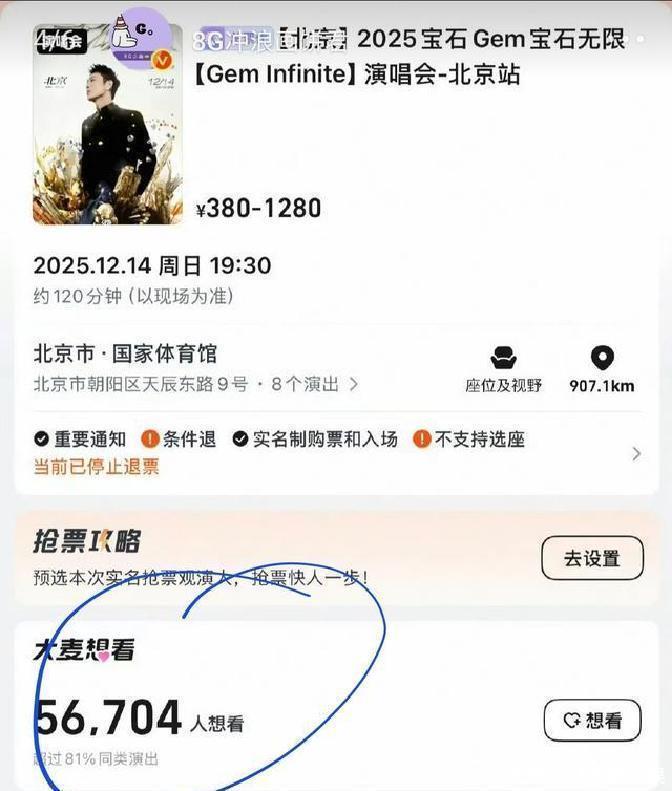The height and width of the screenshot is (791, 672).
Task: Expand the 重要通知 purchase notices row
Action: (636, 453)
